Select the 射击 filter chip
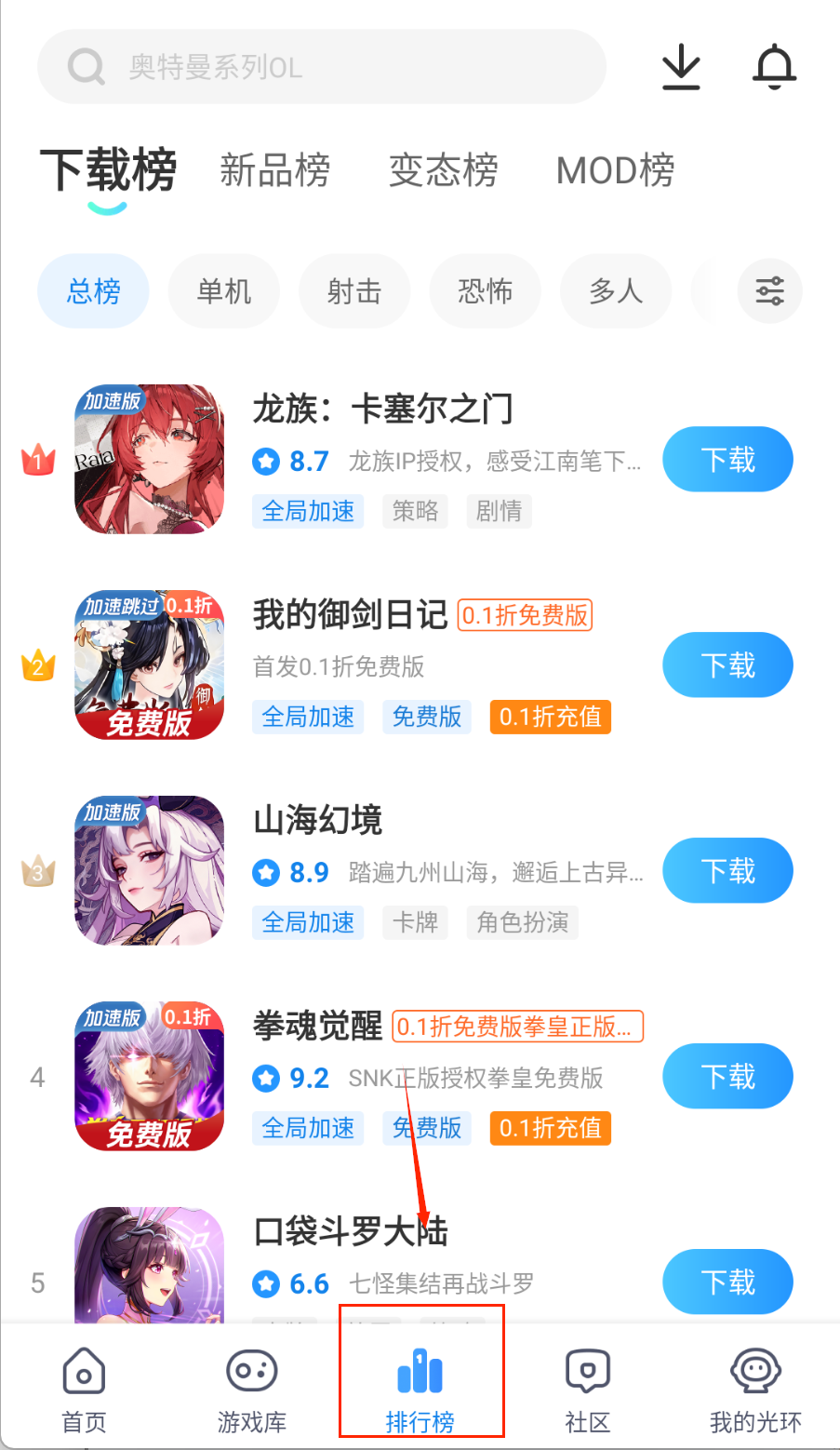 pos(354,291)
